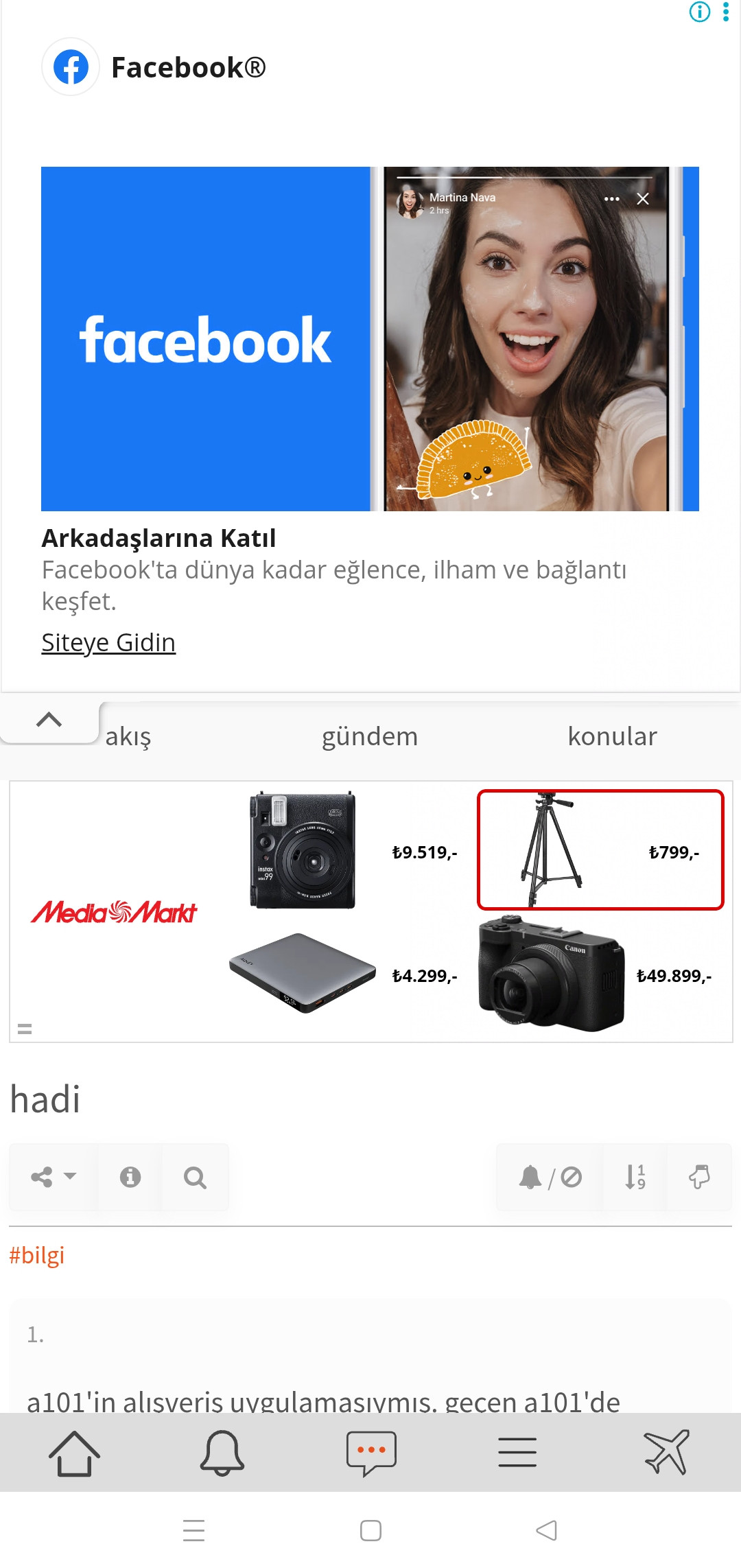Open the tripod product priced ₺799
This screenshot has height=1568, width=741.
pyautogui.click(x=600, y=850)
